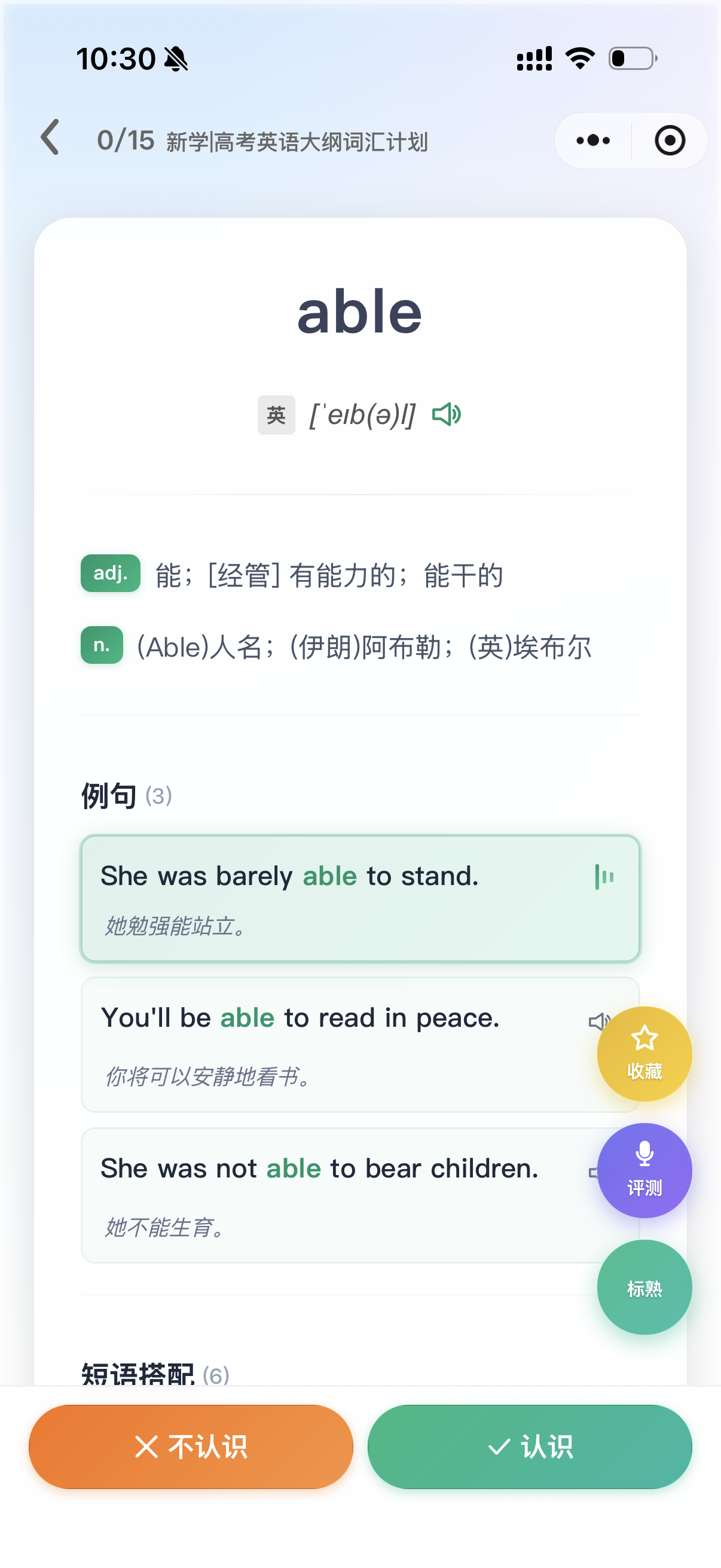Go back from the vocabulary plan
The image size is (721, 1568).
point(50,138)
